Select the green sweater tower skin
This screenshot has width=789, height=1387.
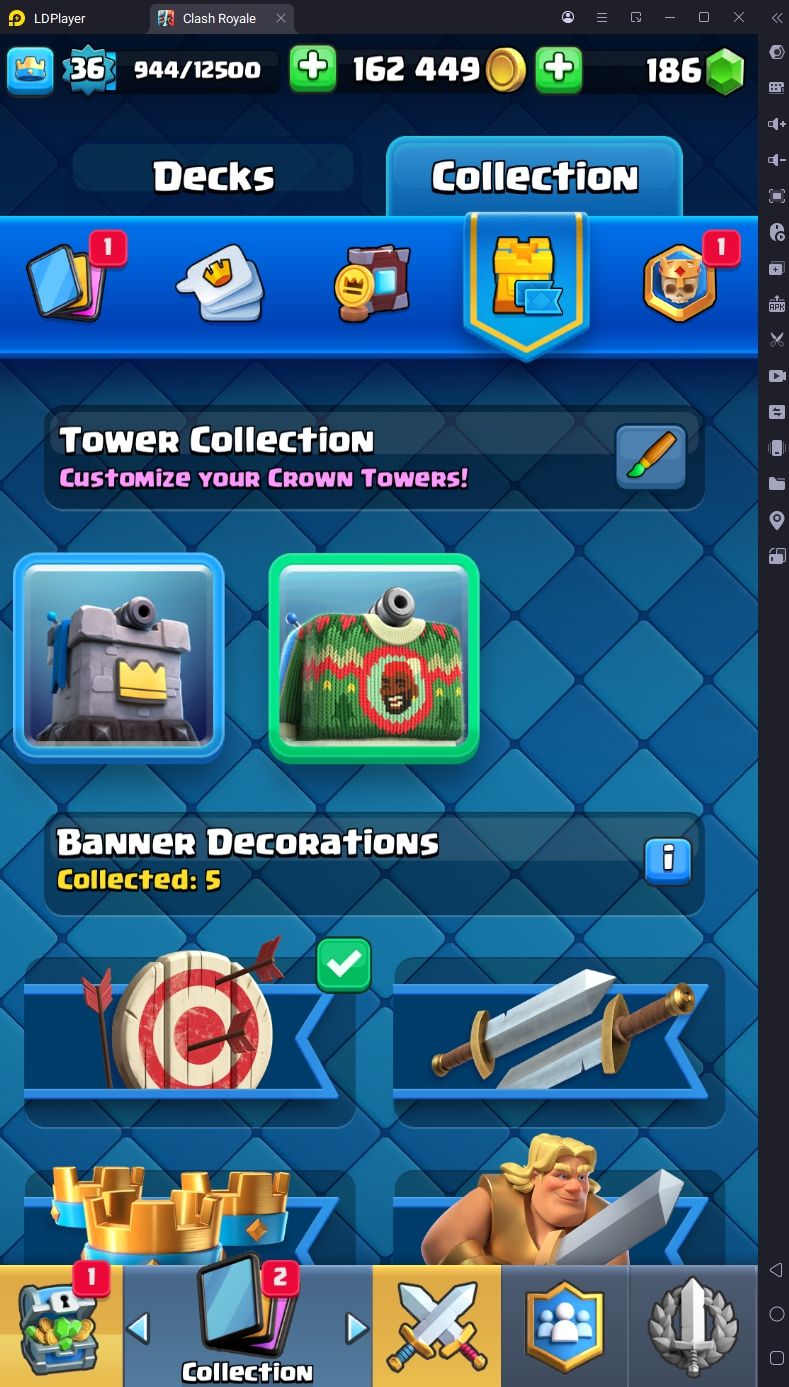click(374, 657)
